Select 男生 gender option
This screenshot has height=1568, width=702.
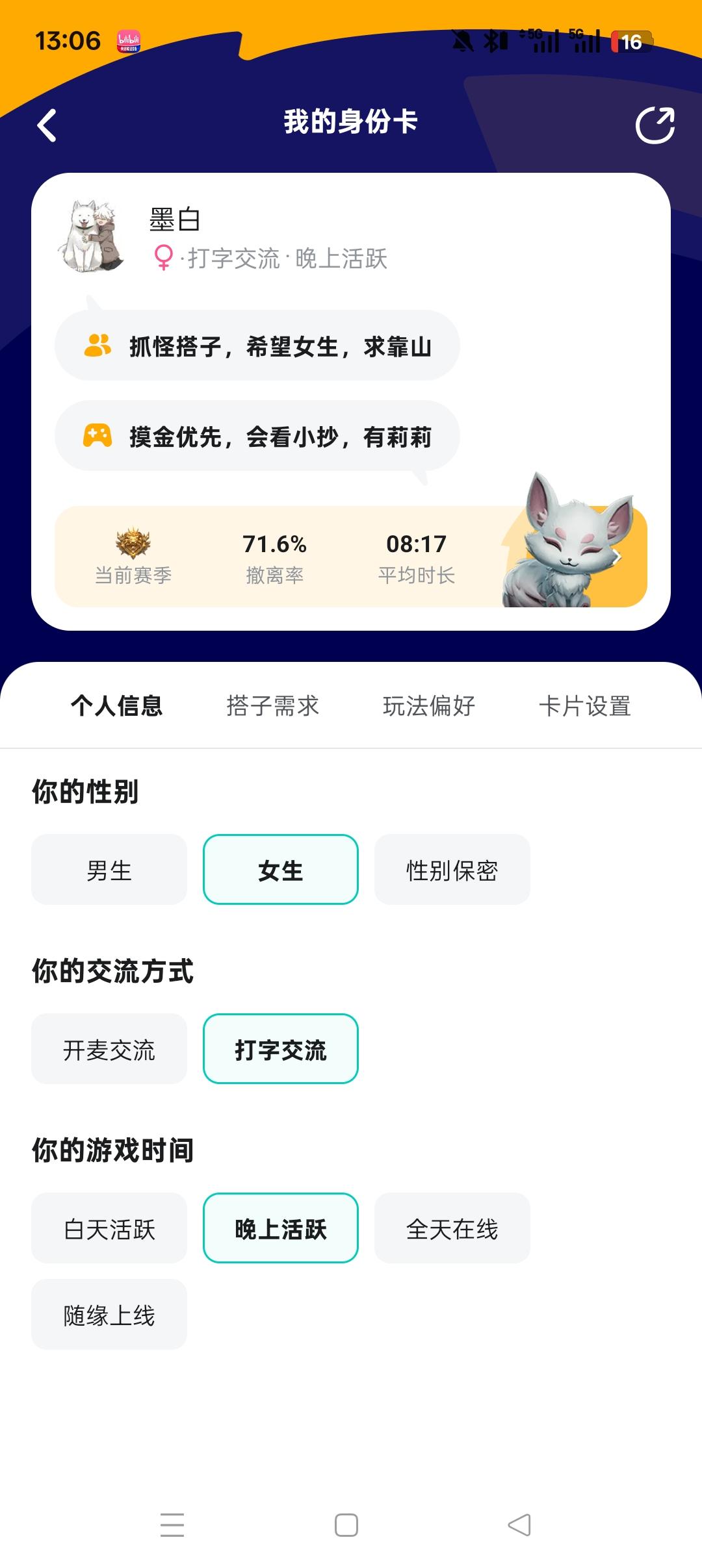(108, 870)
